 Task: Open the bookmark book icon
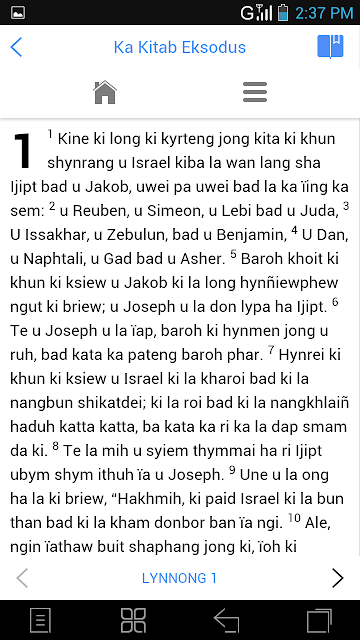[330, 47]
